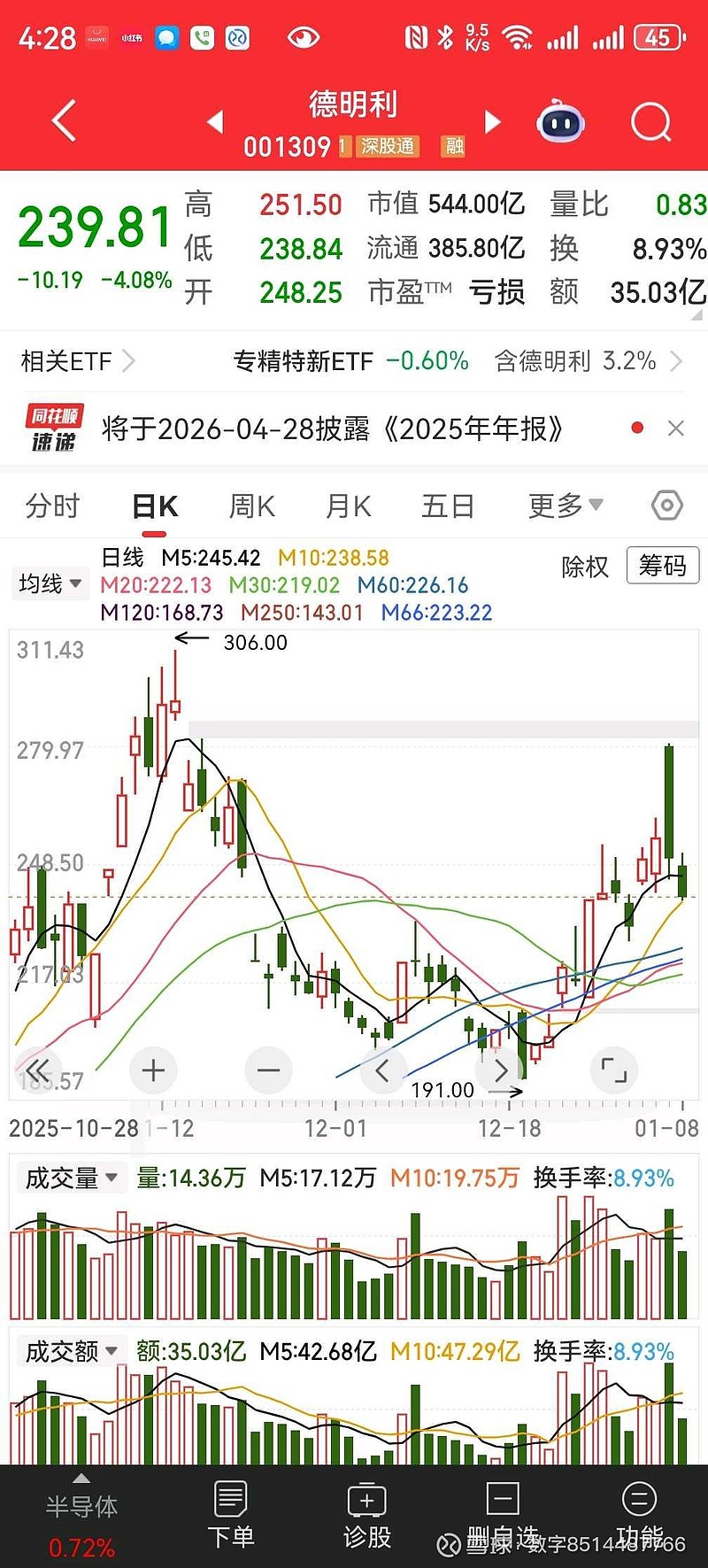
Task: Switch to the 周K weekly chart tab
Action: click(x=250, y=505)
